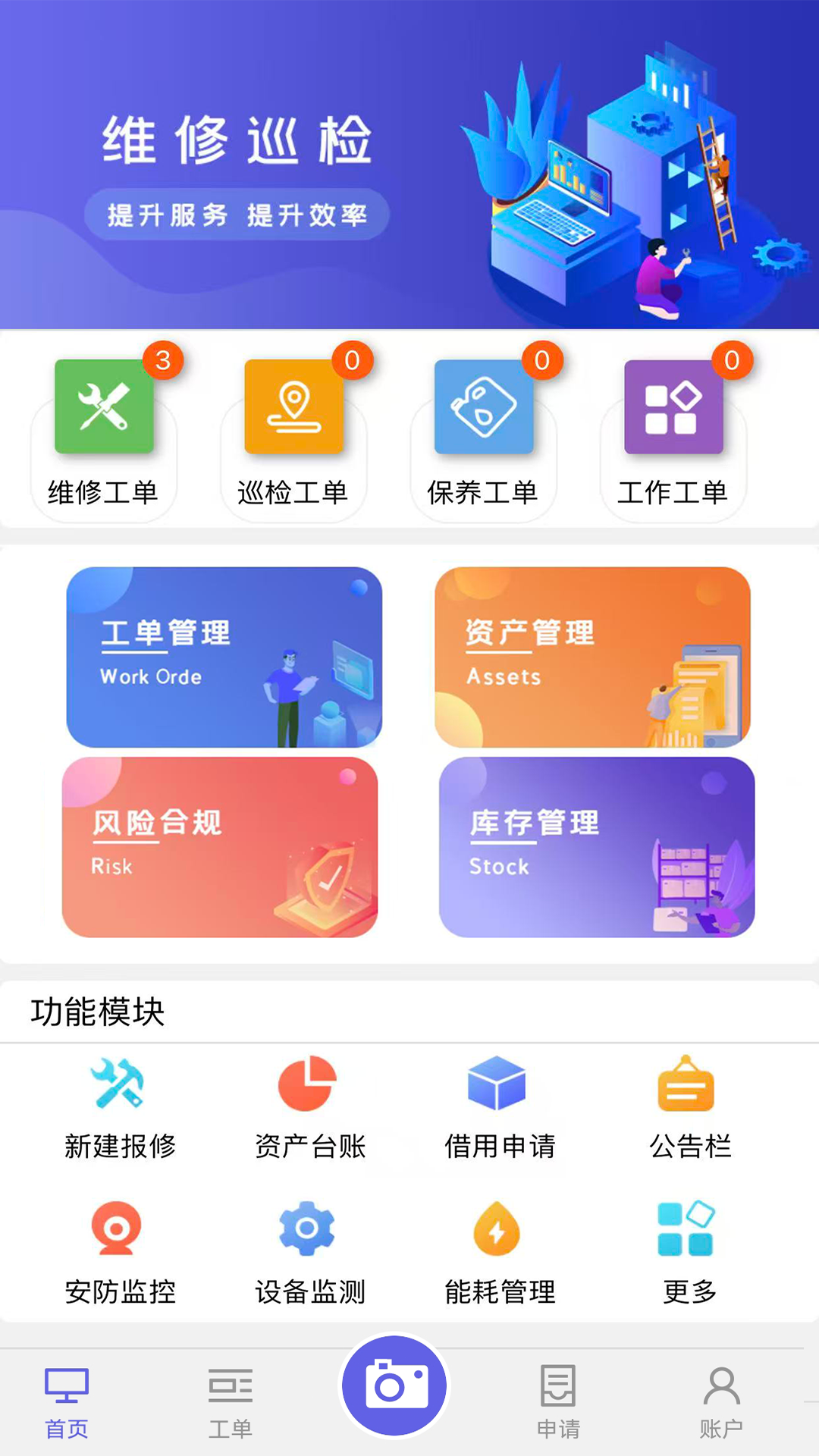Open 维修工单 repair work orders
This screenshot has width=819, height=1456.
point(104,432)
